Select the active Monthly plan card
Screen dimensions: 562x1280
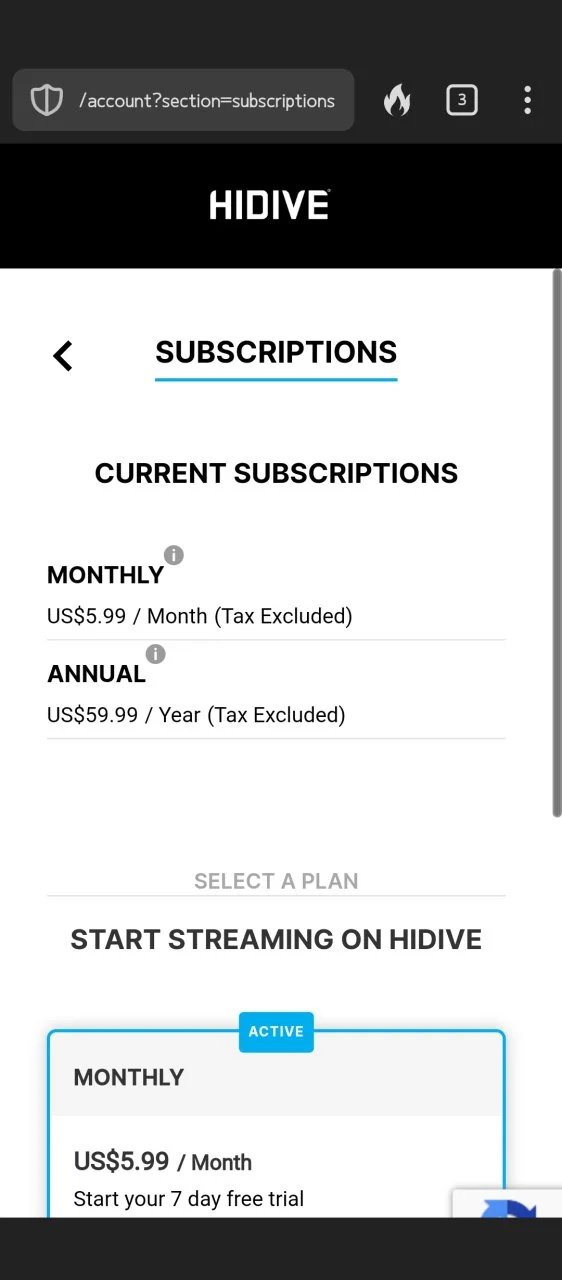[x=276, y=1124]
